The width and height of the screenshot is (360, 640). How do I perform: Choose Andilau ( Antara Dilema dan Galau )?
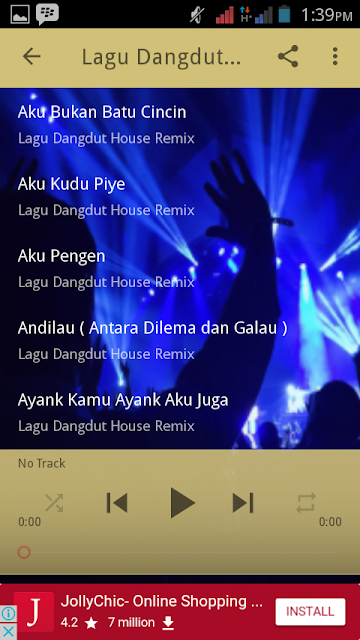click(180, 340)
